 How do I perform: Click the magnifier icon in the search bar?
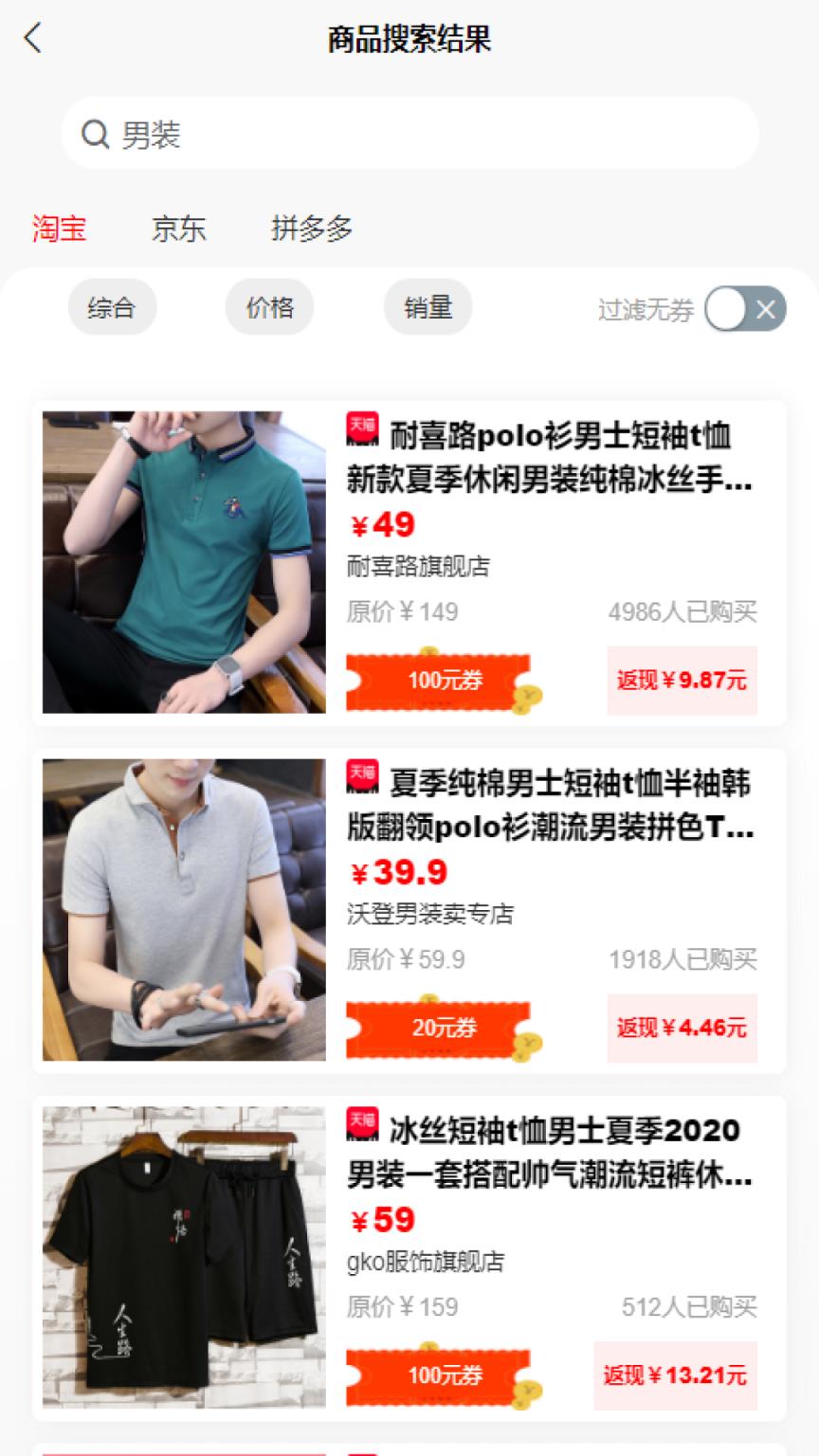[x=93, y=136]
